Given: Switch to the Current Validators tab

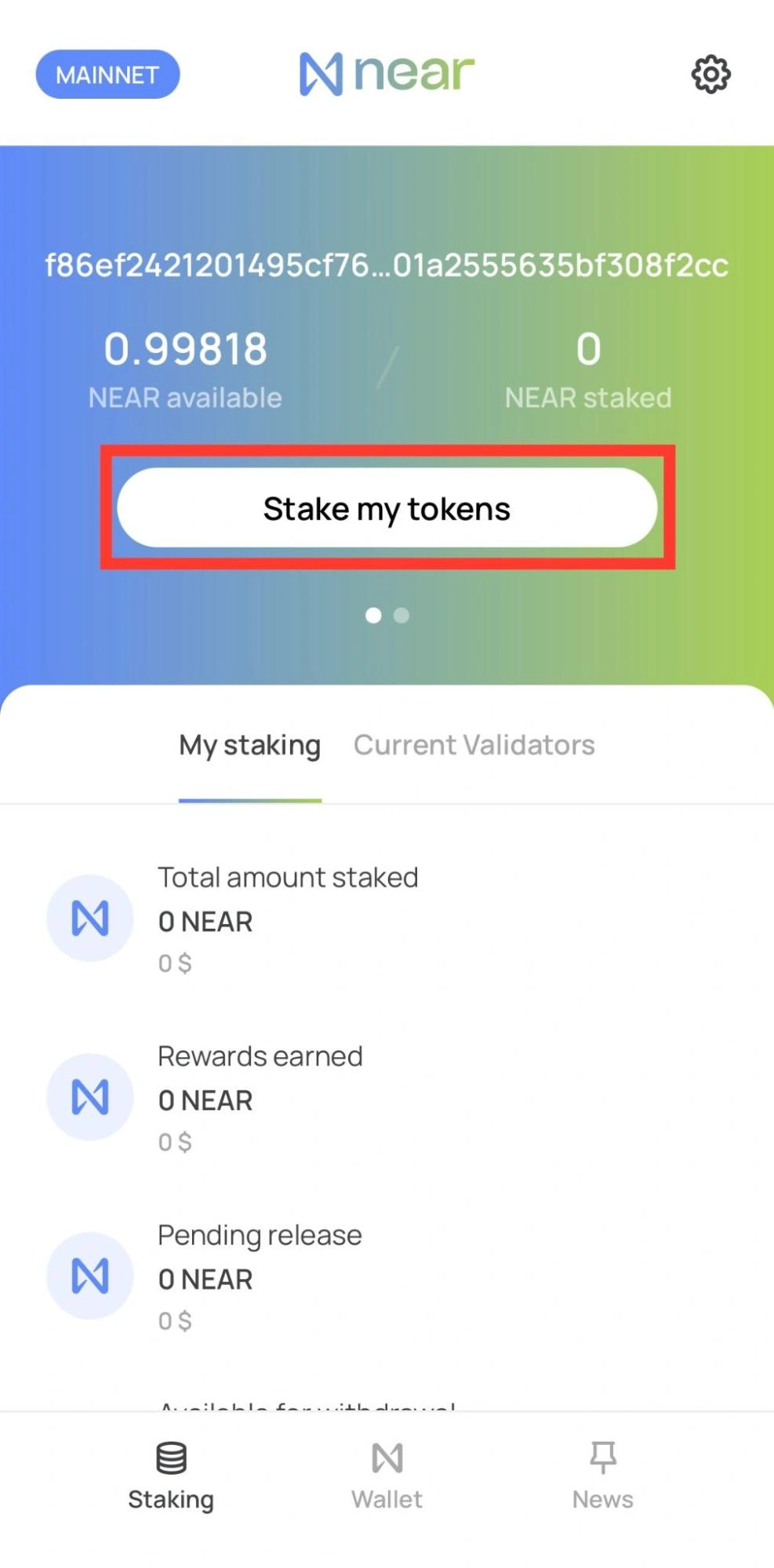Looking at the screenshot, I should pyautogui.click(x=474, y=745).
